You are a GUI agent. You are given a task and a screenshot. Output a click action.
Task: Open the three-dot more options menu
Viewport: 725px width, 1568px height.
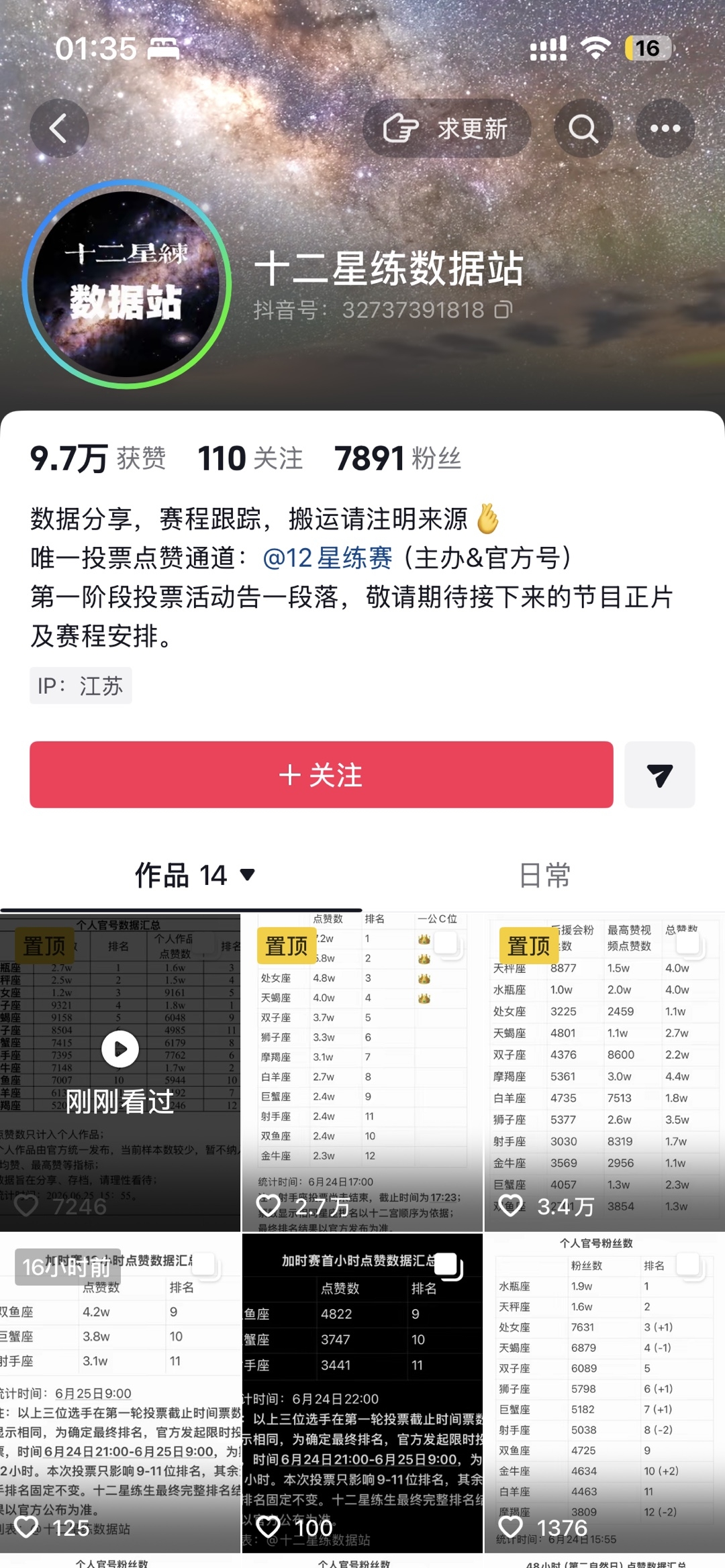[x=665, y=128]
